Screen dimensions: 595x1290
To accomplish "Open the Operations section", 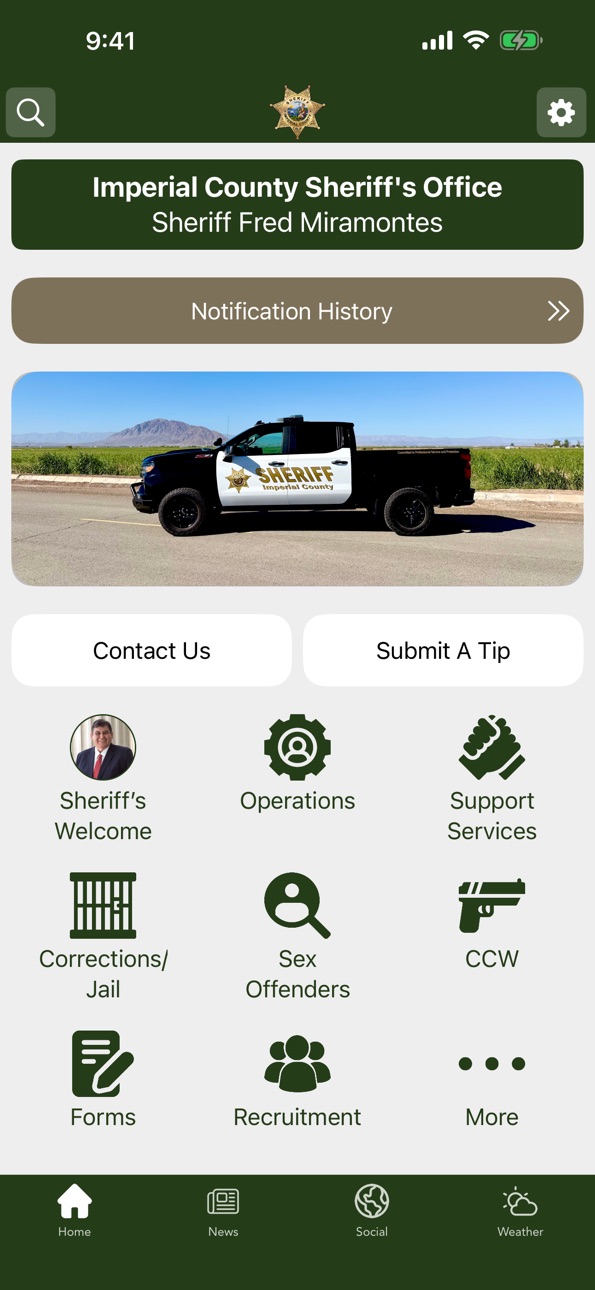I will pos(297,764).
